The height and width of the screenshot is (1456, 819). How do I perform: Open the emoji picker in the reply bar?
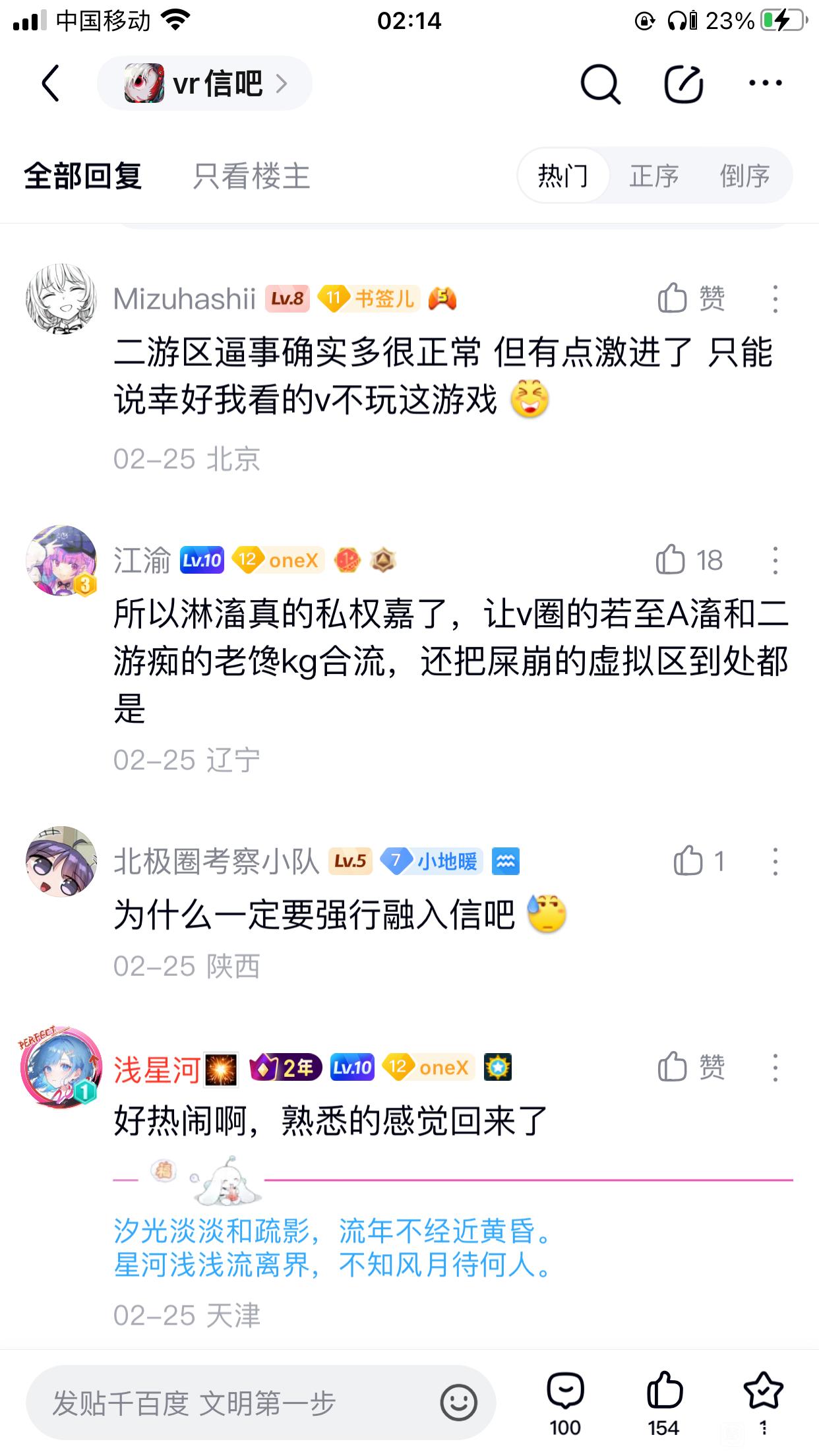pos(458,1403)
